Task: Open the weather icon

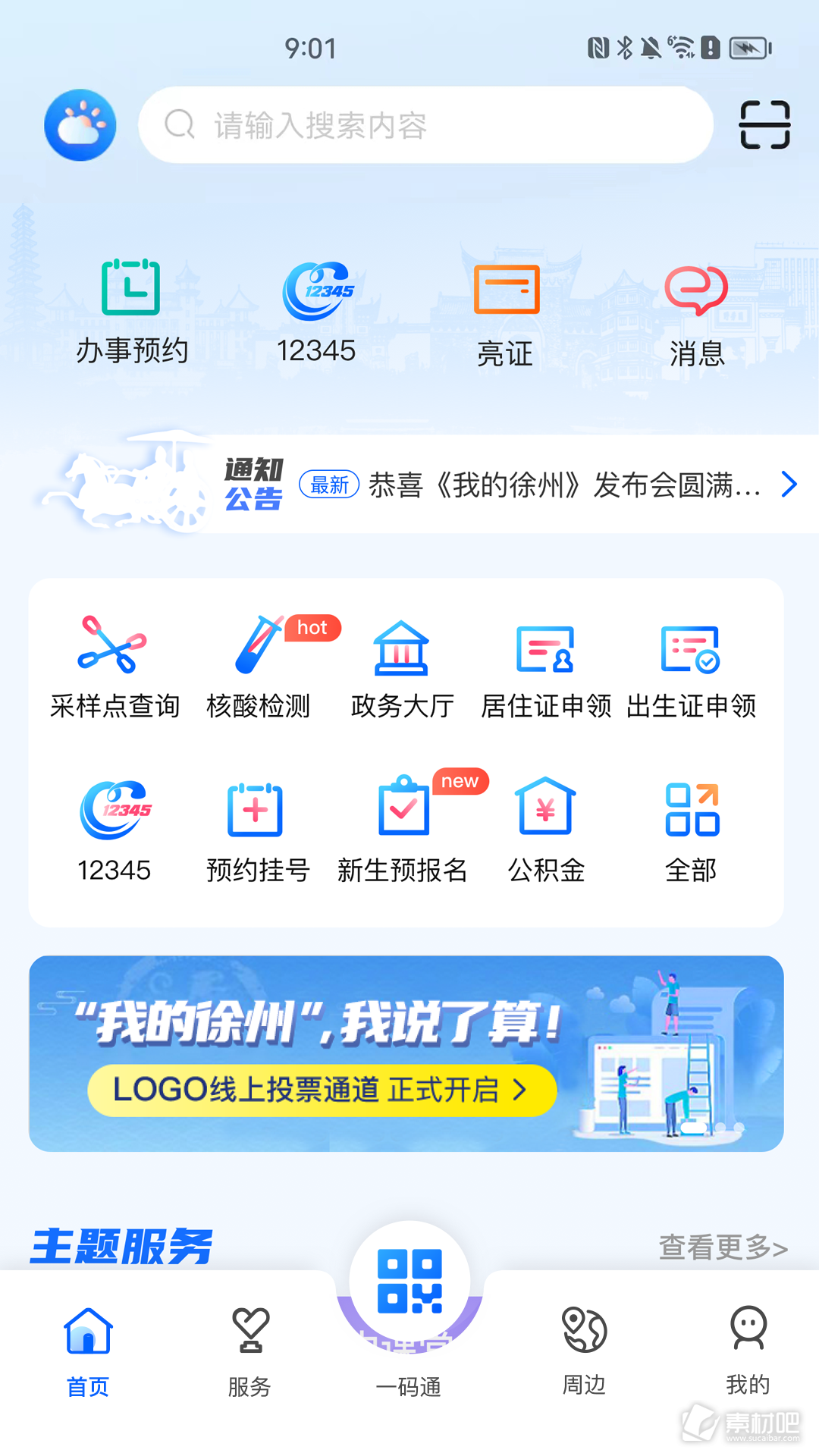Action: pos(80,125)
